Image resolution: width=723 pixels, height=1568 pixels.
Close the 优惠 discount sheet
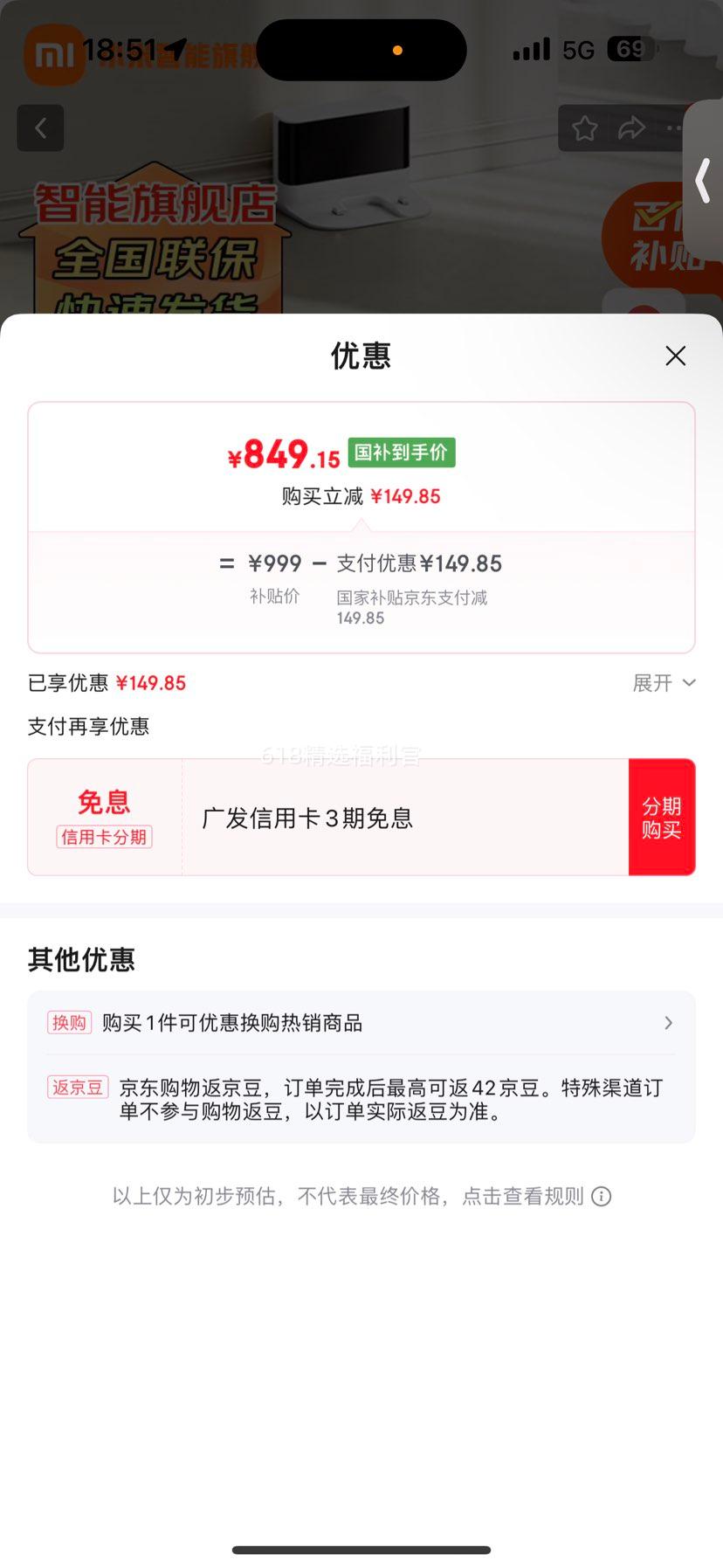[675, 356]
